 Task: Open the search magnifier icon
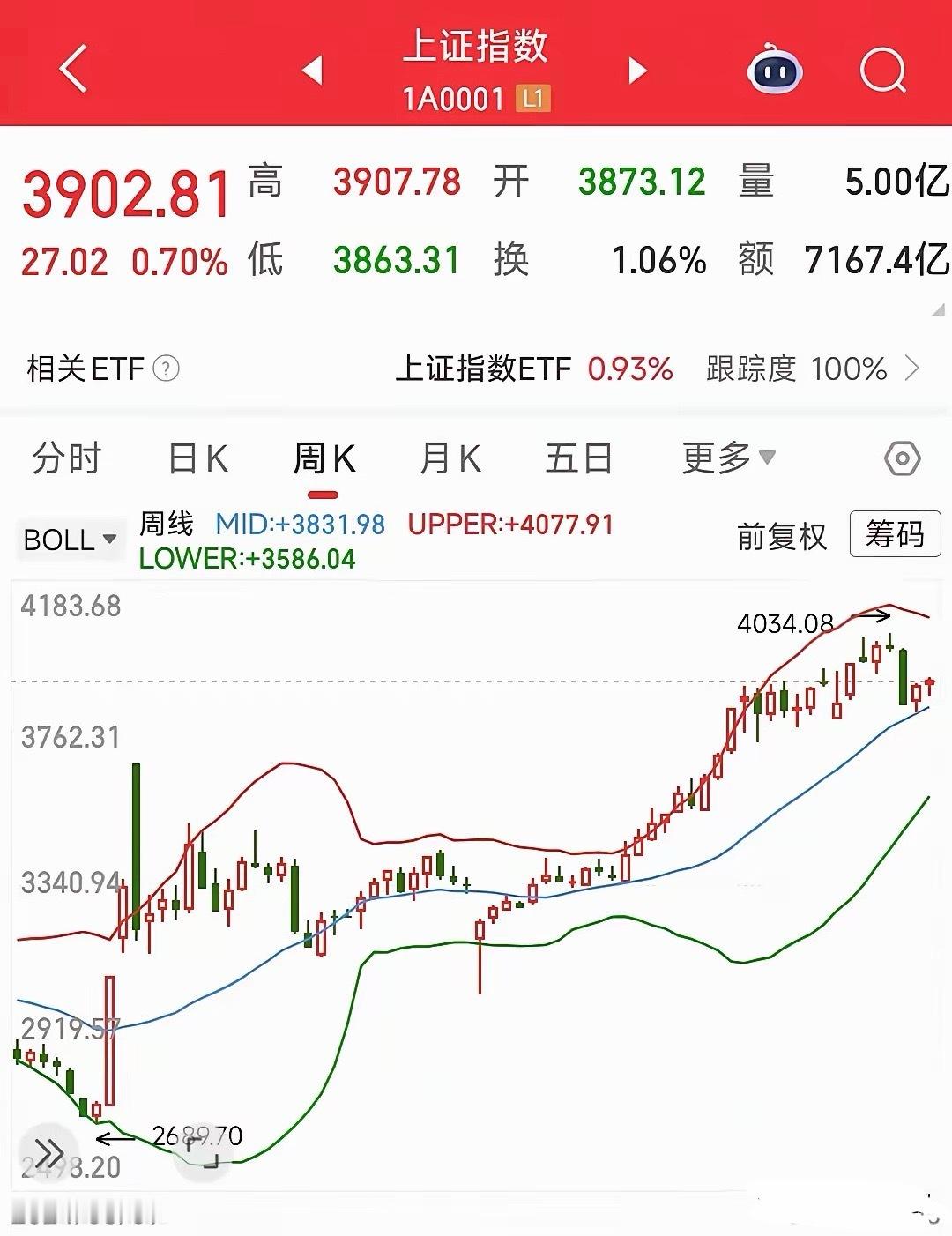[886, 69]
